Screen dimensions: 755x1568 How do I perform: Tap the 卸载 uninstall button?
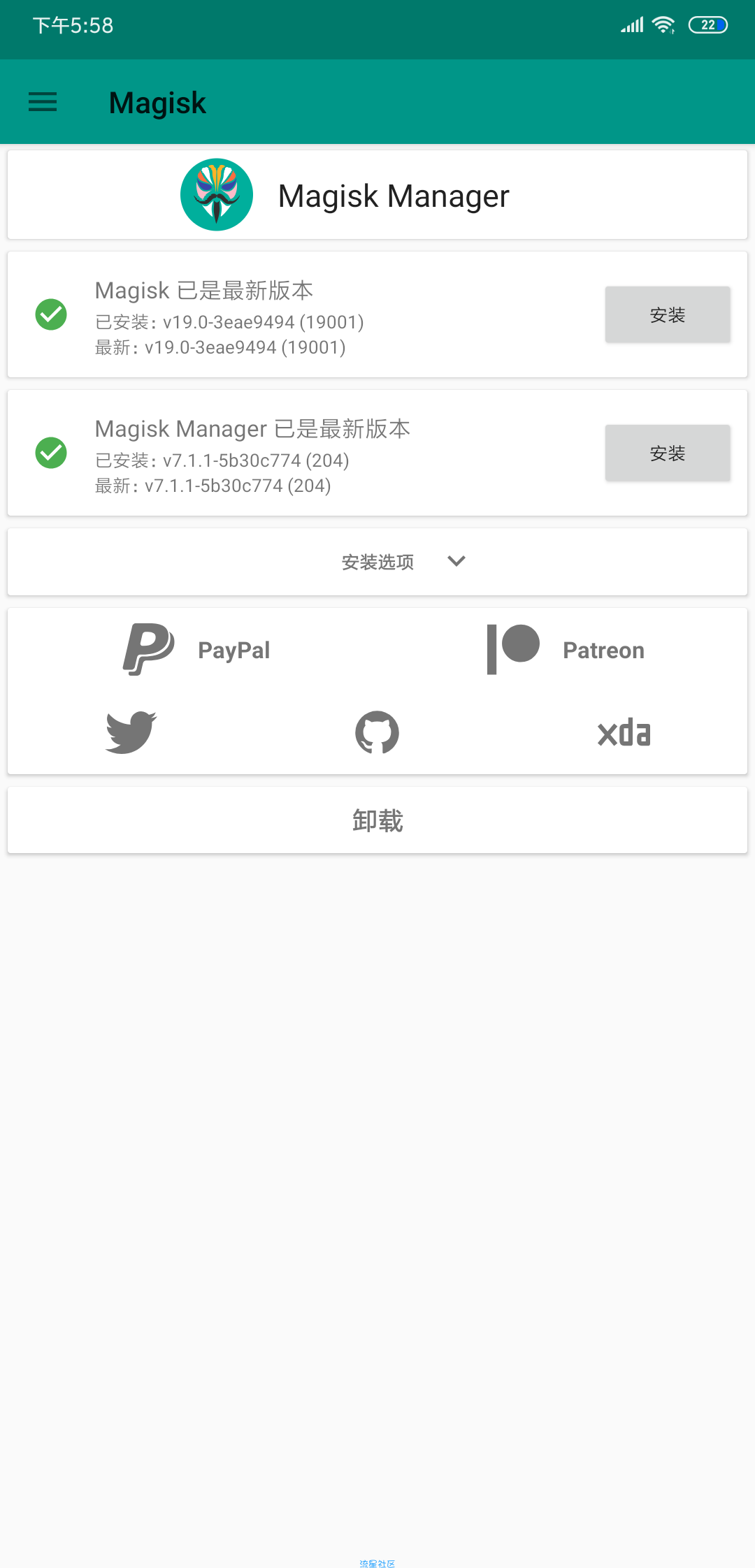[377, 820]
